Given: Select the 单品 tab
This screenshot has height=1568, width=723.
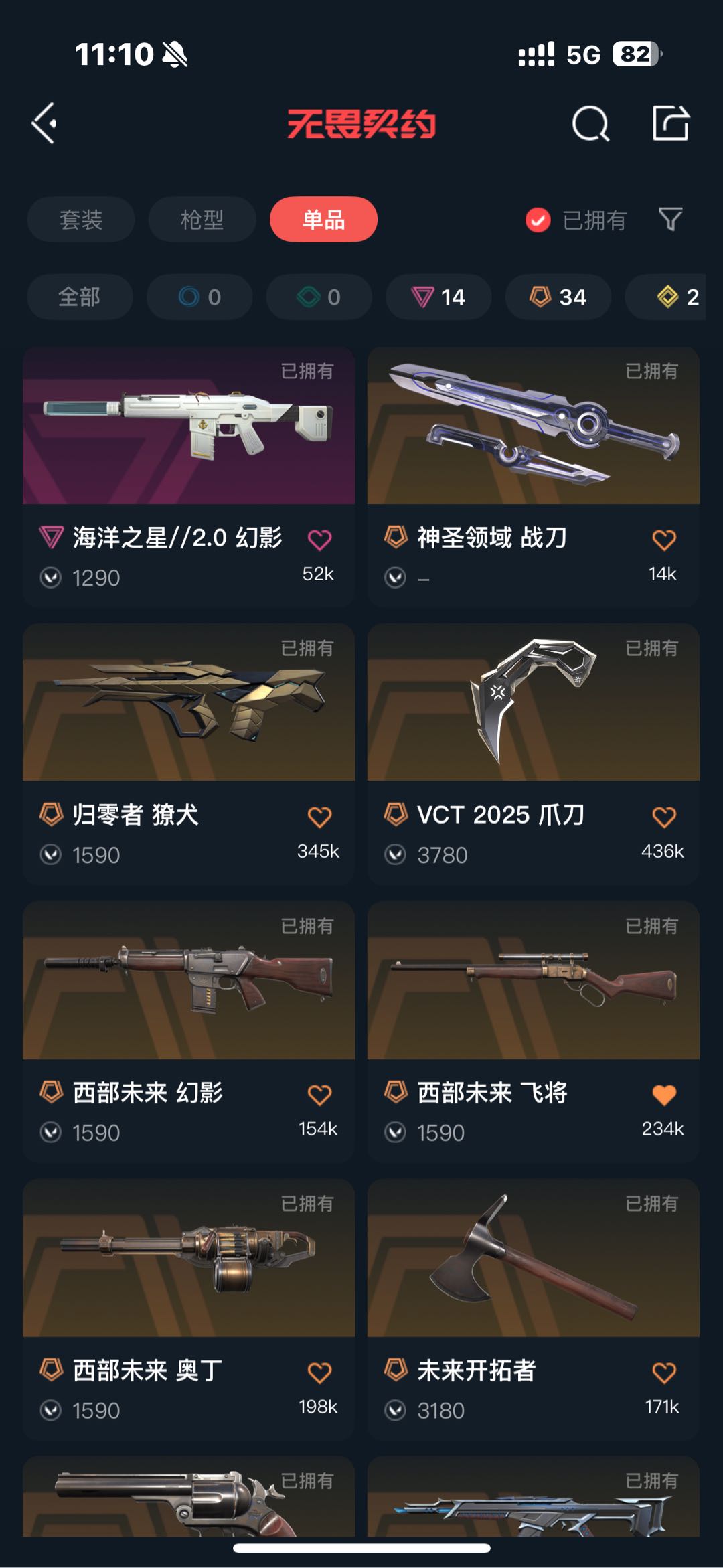Looking at the screenshot, I should (x=323, y=220).
